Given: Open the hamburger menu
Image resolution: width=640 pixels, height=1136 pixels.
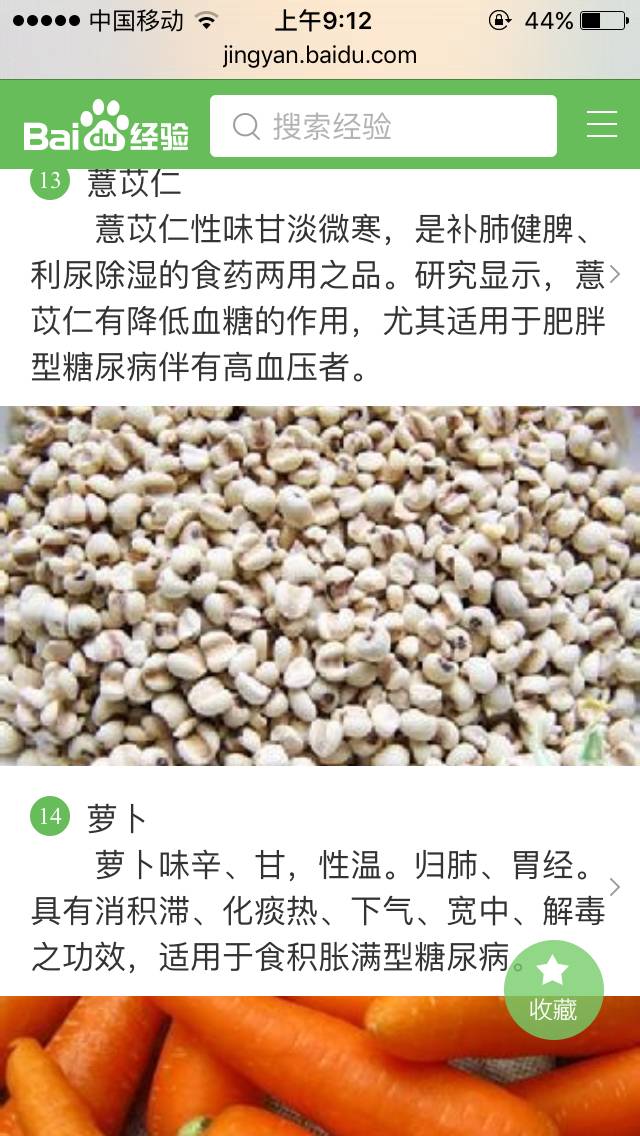Looking at the screenshot, I should tap(602, 124).
